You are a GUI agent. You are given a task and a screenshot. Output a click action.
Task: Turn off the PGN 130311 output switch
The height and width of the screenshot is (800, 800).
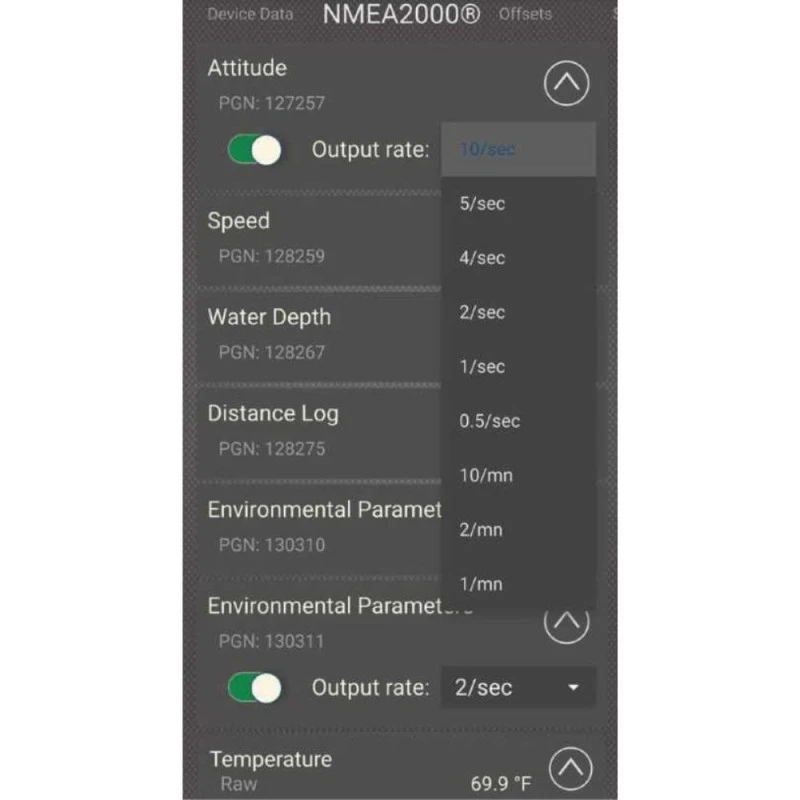pos(255,688)
